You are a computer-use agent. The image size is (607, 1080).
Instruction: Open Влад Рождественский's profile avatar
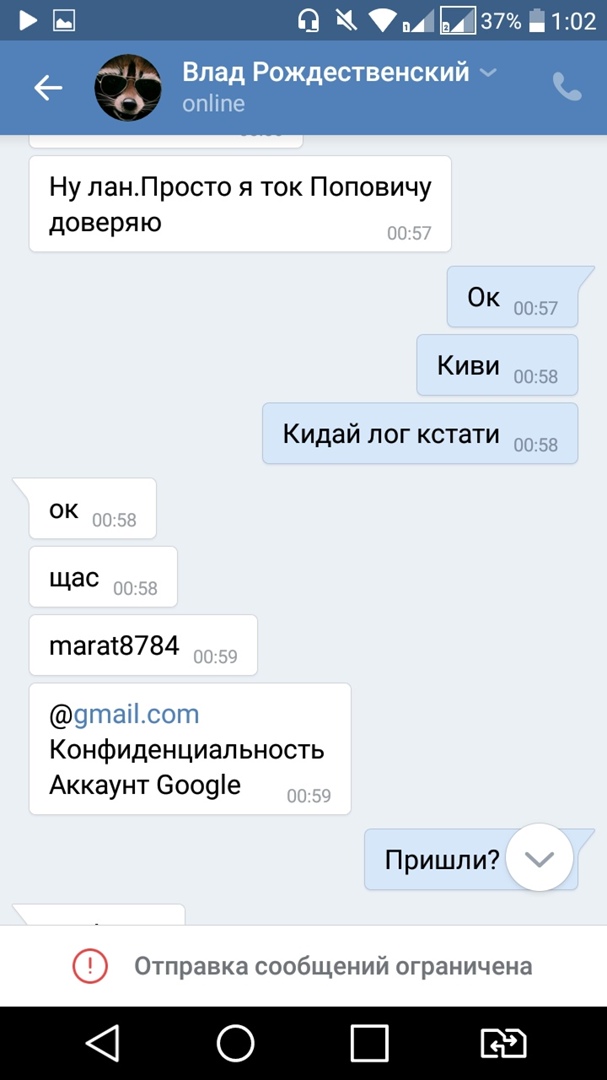[128, 88]
